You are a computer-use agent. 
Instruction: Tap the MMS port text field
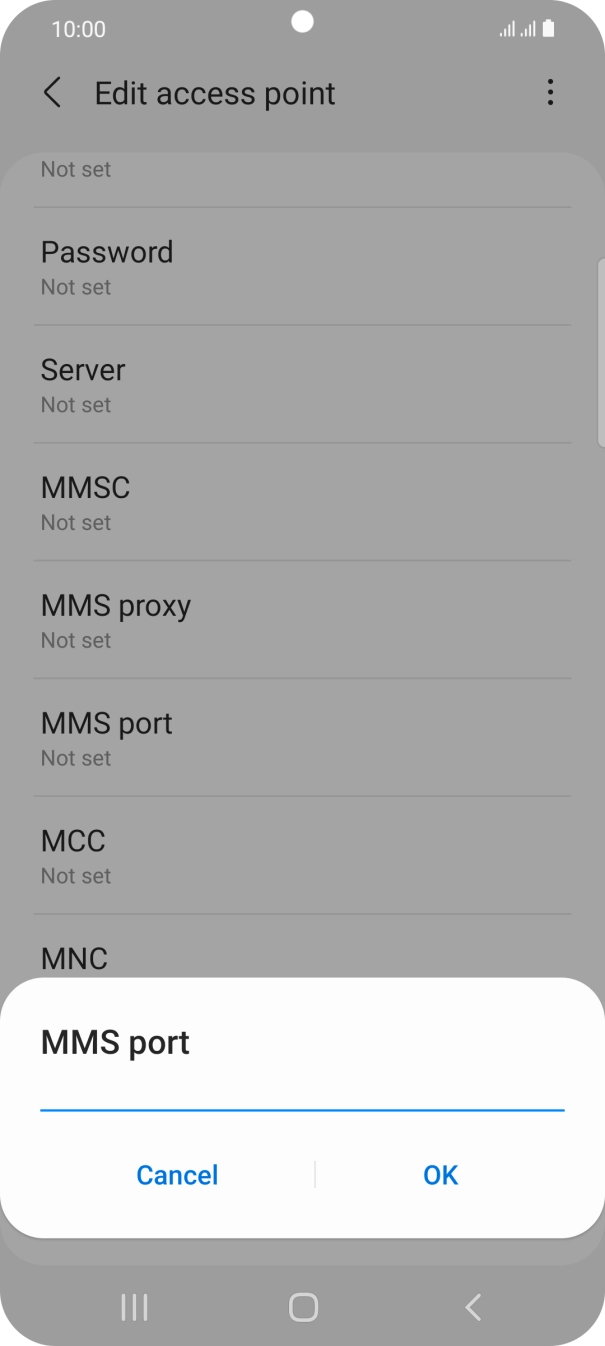coord(302,1094)
